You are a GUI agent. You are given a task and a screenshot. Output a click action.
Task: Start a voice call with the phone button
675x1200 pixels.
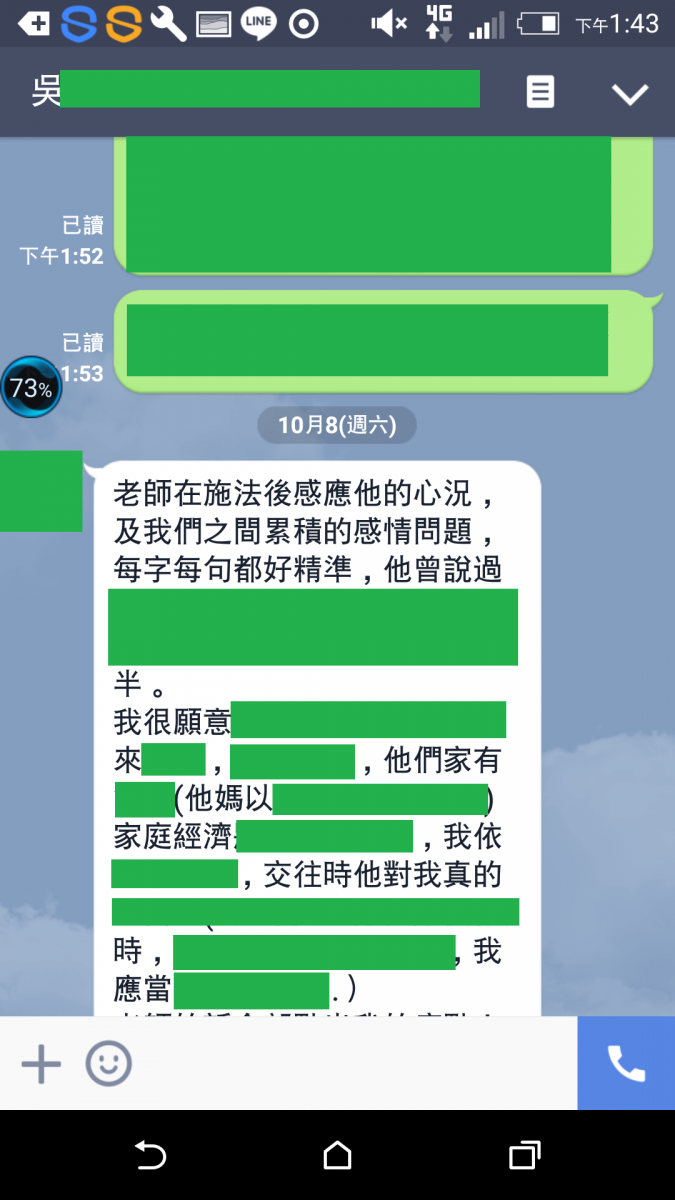pos(626,1064)
